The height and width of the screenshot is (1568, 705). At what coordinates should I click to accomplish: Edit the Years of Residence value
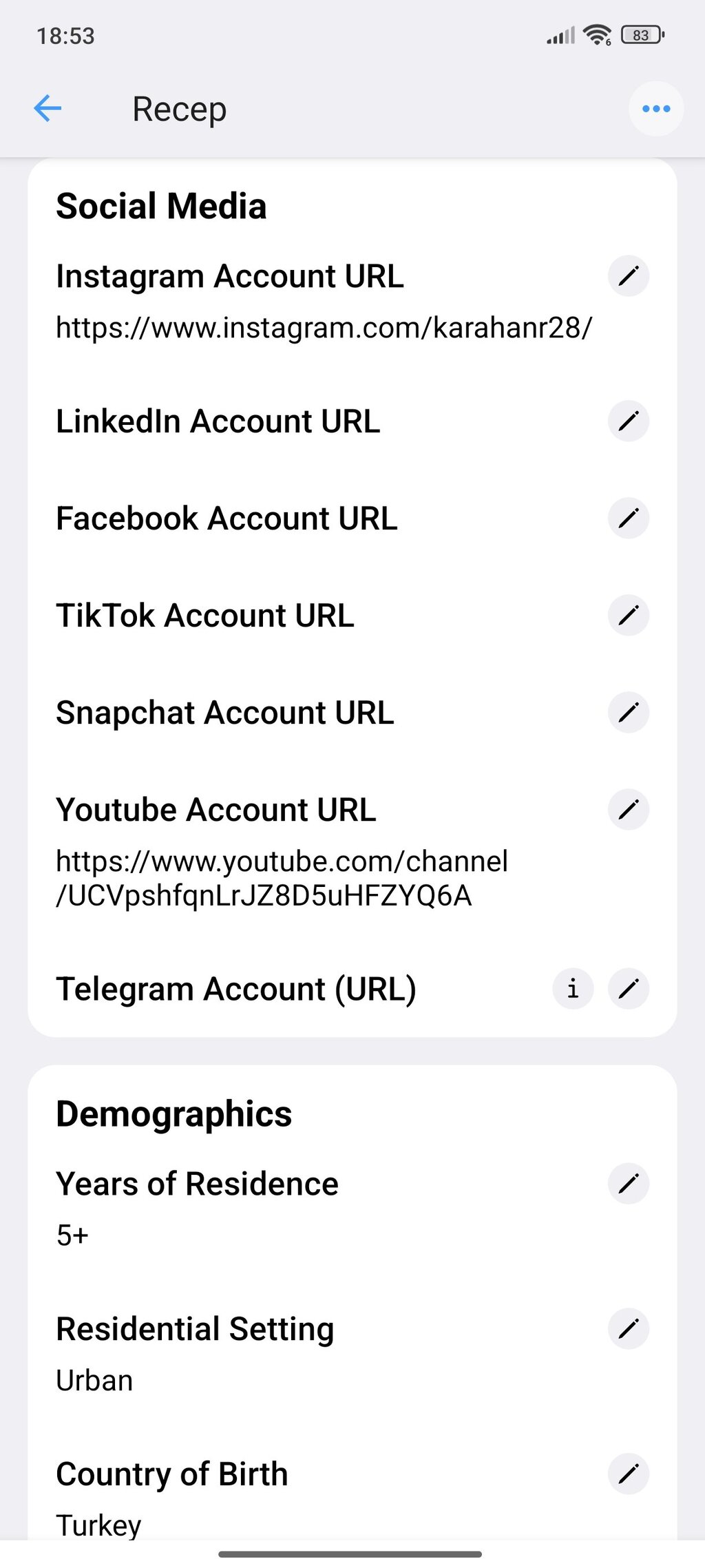coord(628,1183)
